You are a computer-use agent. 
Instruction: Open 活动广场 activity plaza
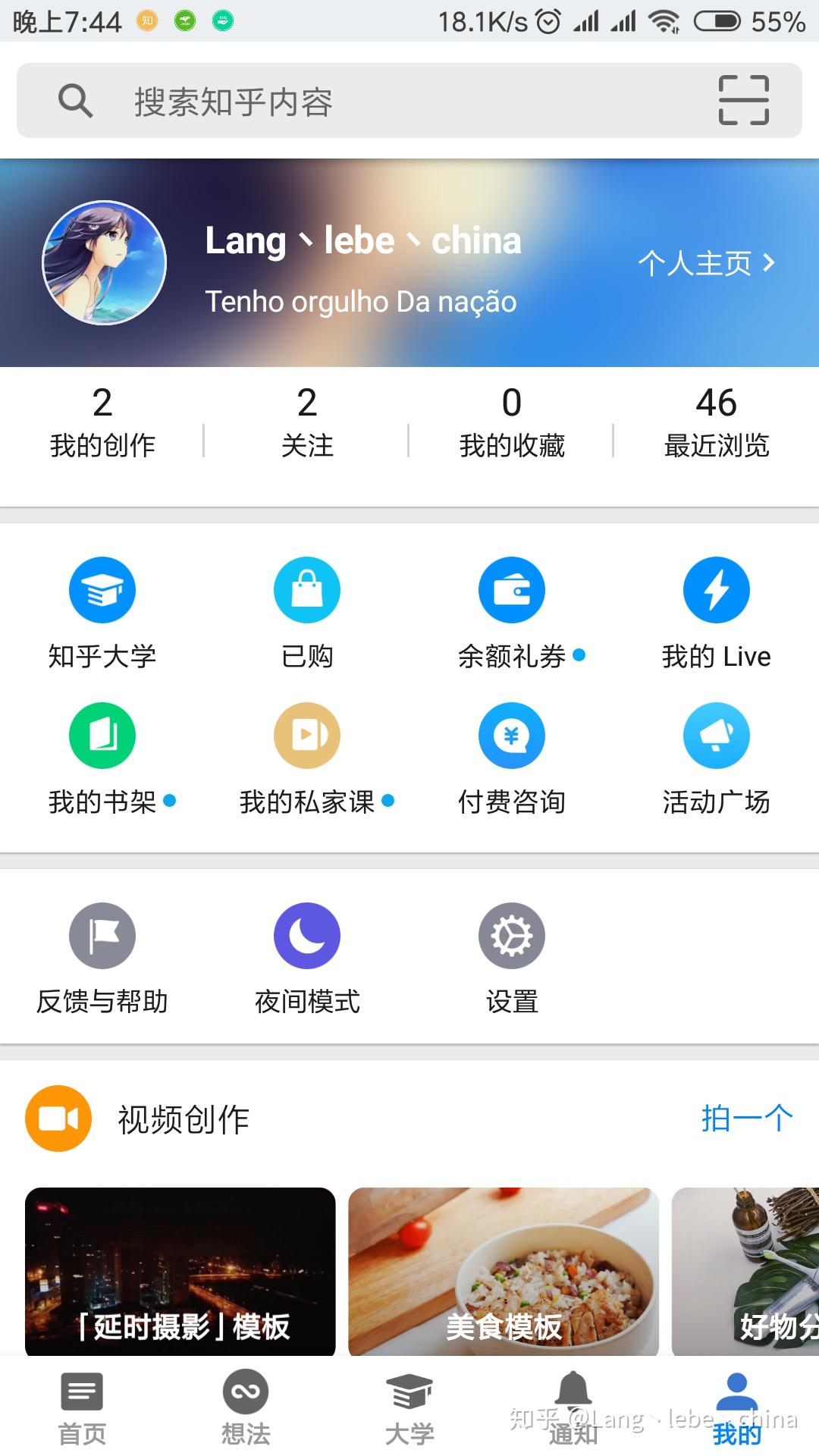click(x=717, y=758)
